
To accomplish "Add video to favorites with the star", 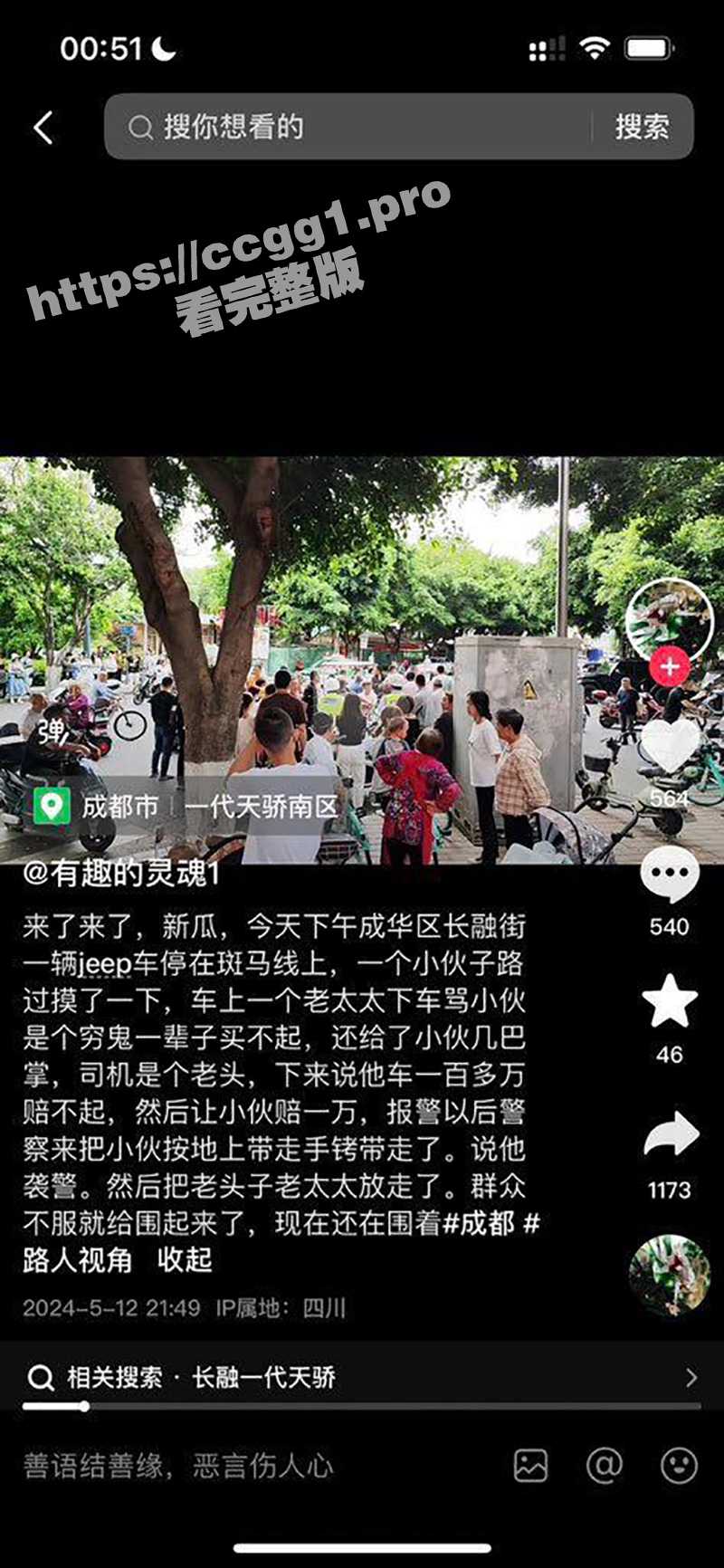I will tap(669, 1002).
